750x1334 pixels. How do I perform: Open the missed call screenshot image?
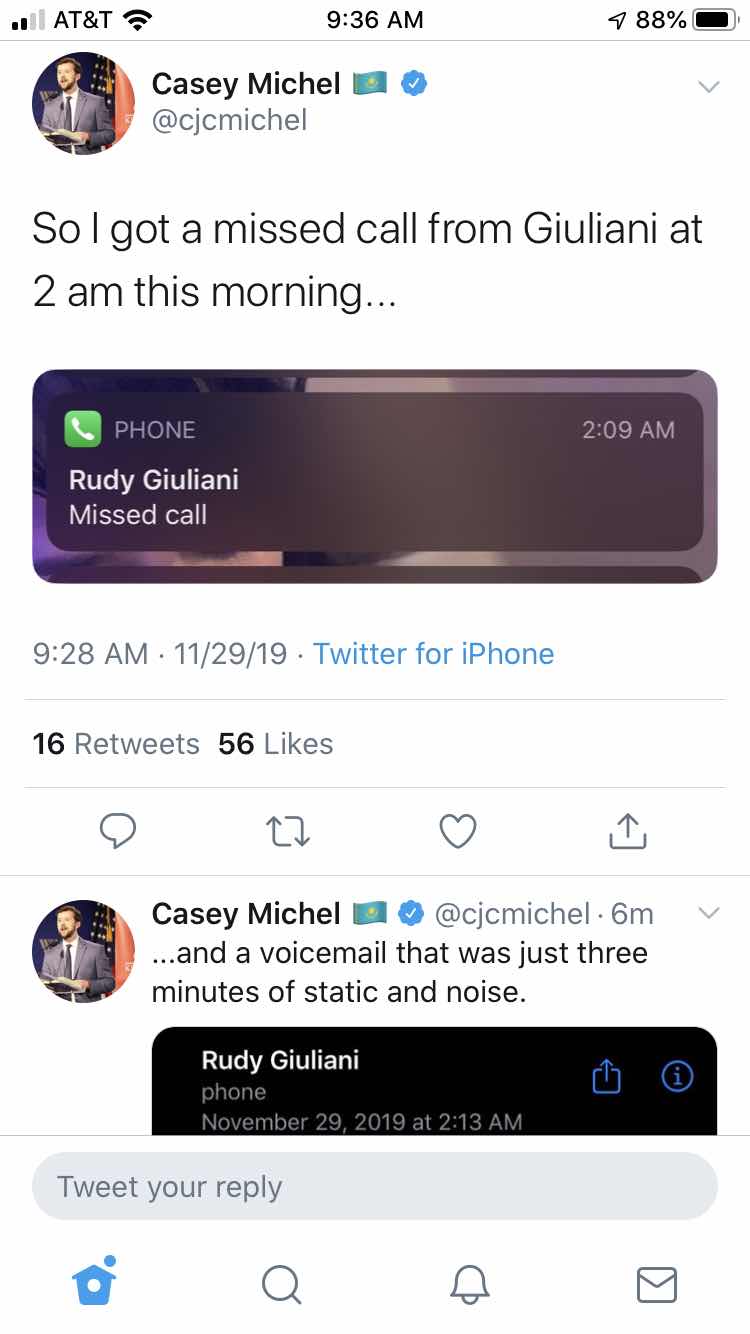(375, 476)
